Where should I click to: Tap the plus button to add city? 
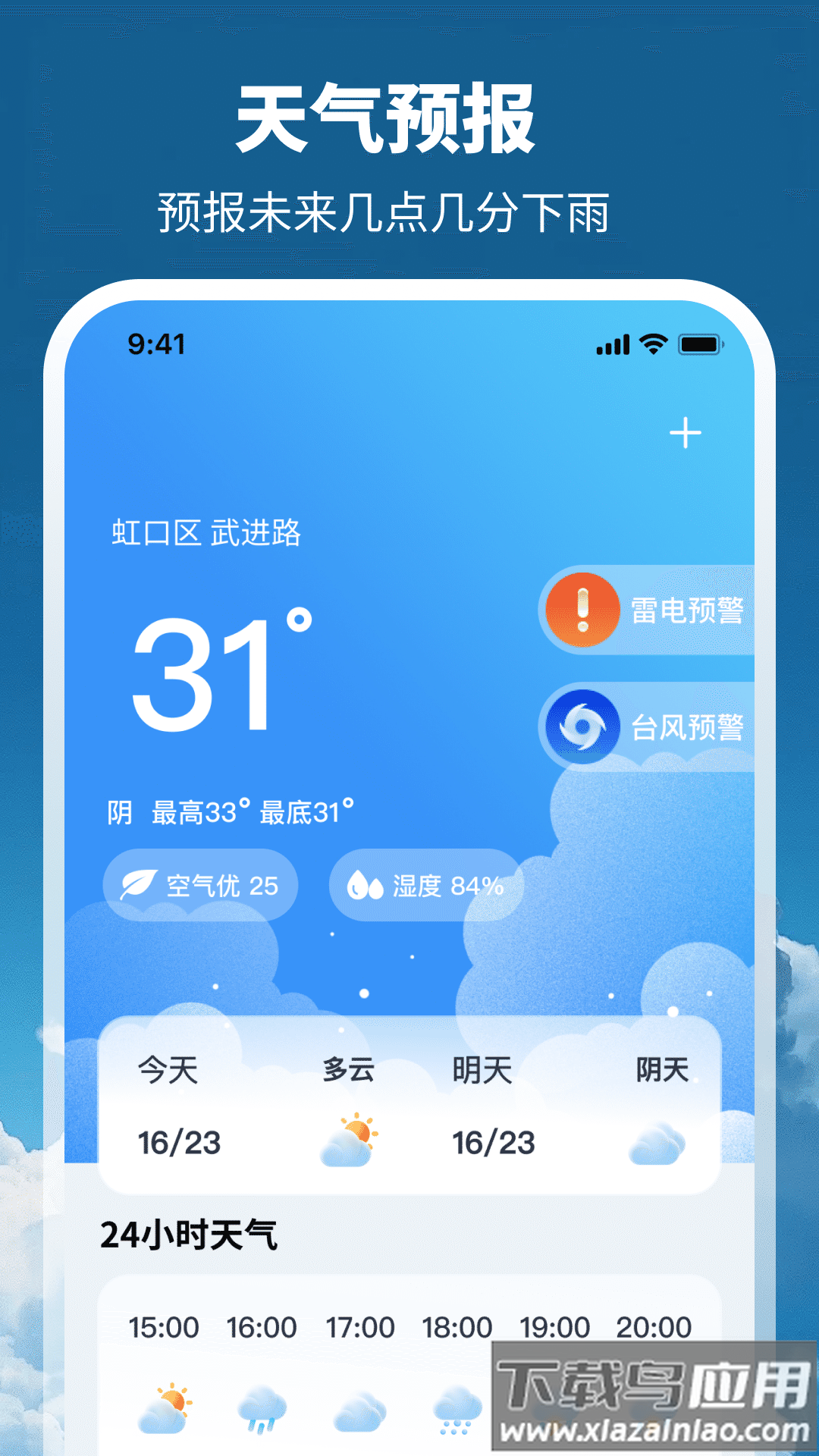[x=686, y=432]
